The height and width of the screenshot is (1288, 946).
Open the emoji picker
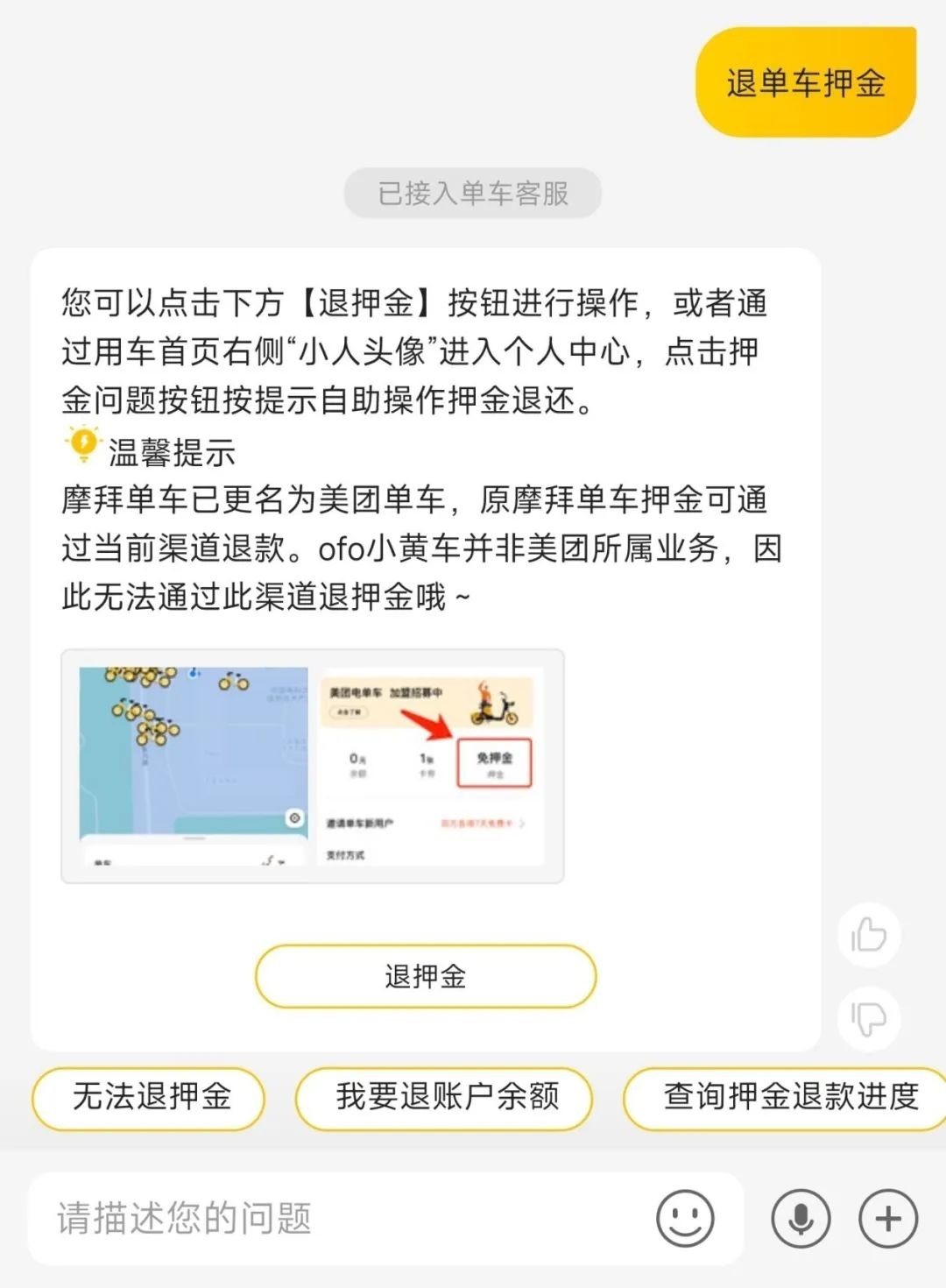click(685, 1219)
